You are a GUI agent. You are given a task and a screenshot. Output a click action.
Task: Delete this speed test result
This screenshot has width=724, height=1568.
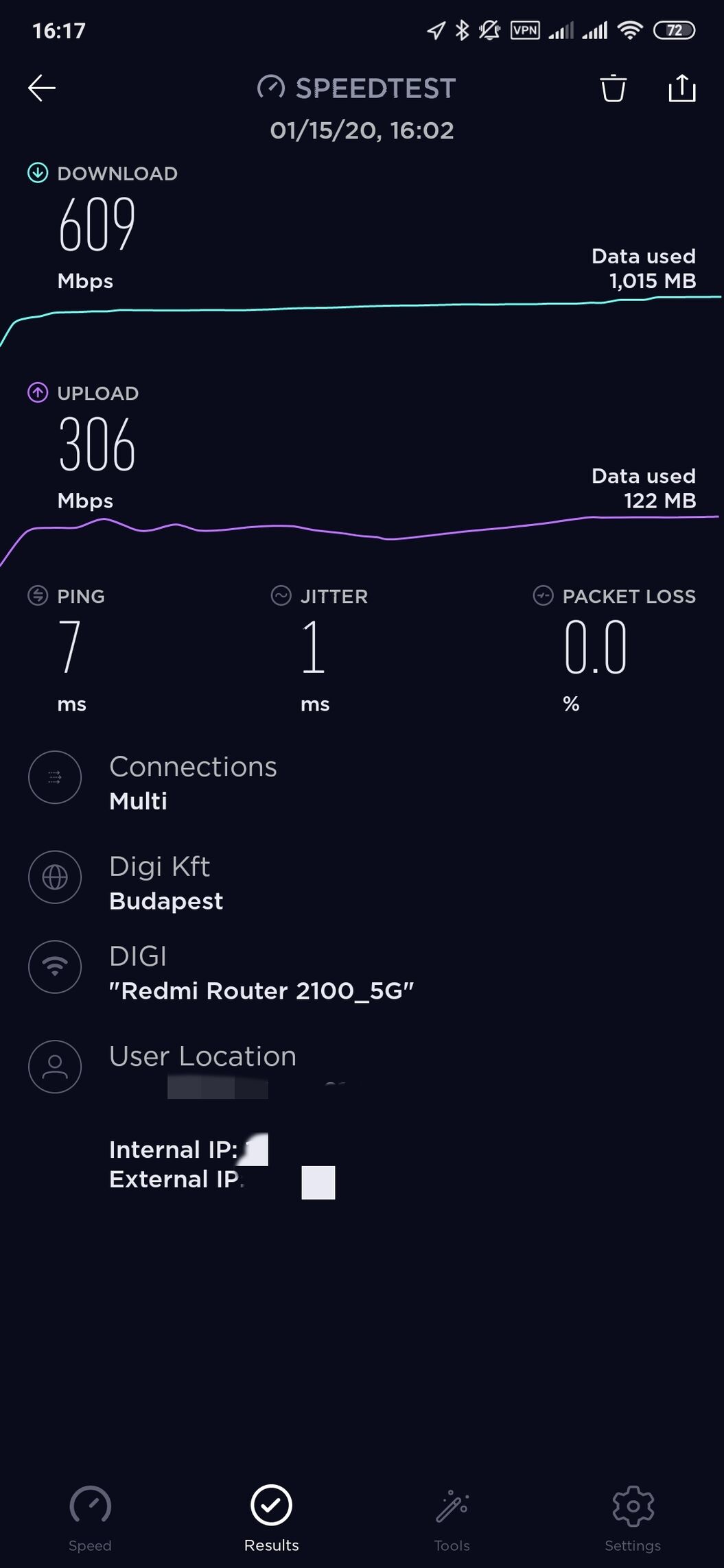coord(613,88)
